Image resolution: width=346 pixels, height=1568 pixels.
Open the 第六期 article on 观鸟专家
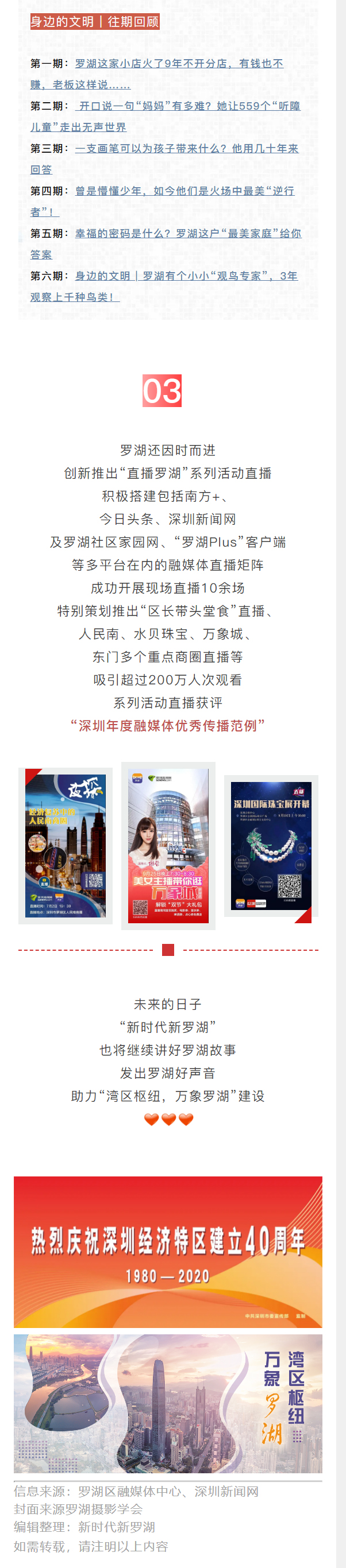point(186,277)
